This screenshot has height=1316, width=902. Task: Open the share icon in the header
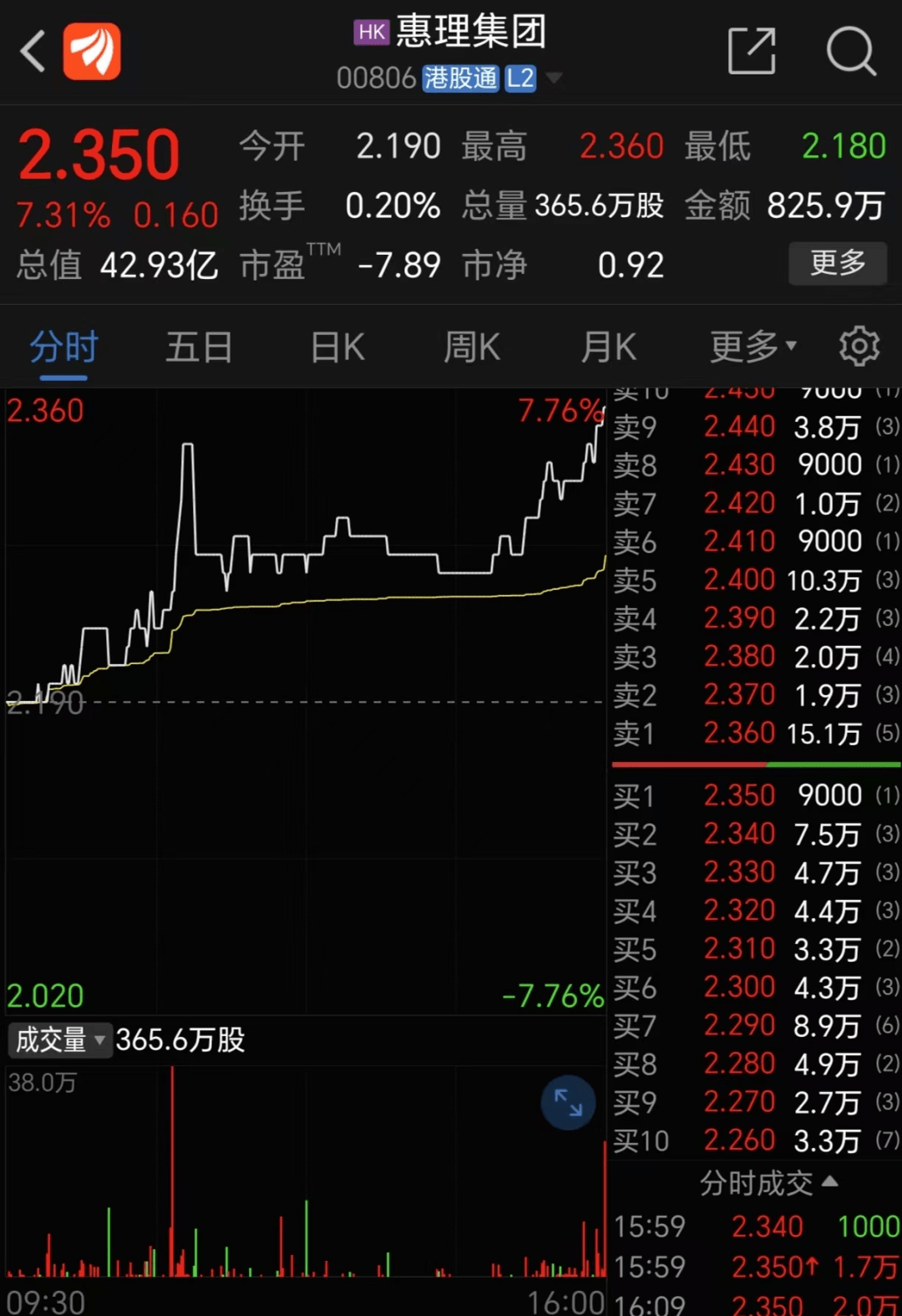[x=752, y=52]
